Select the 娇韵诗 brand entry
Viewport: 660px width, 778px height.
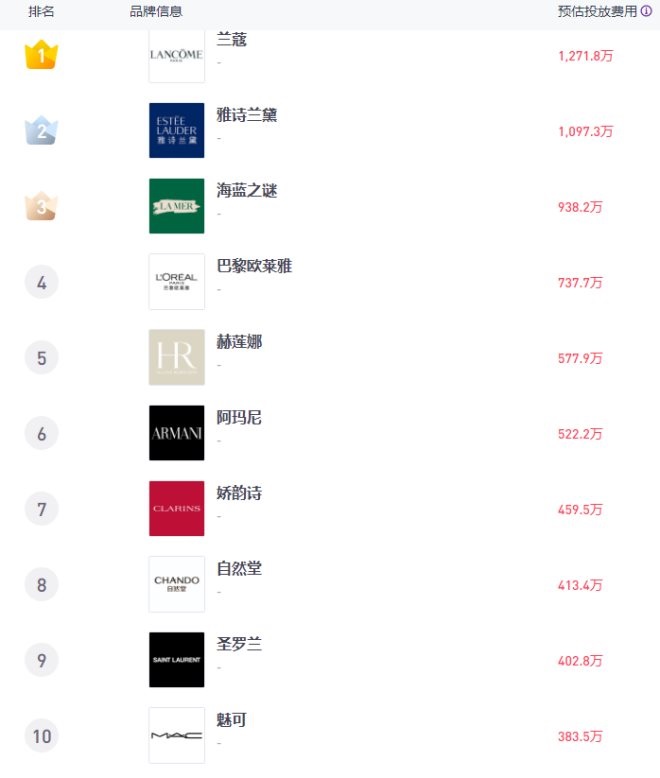point(239,493)
